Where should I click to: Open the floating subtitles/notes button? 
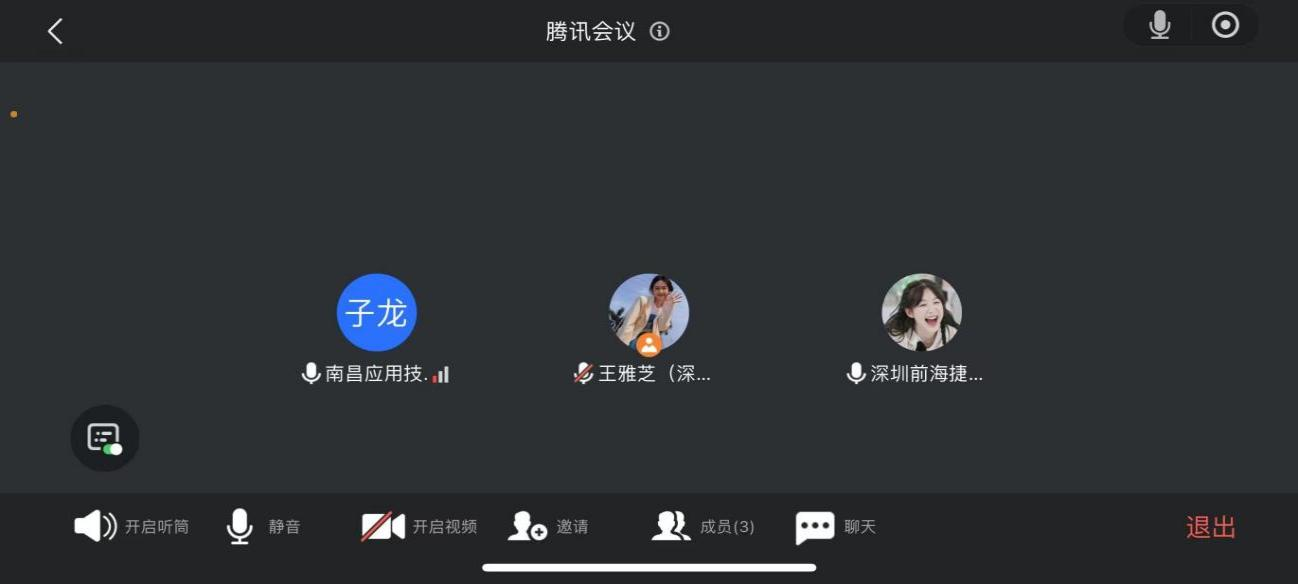click(105, 438)
